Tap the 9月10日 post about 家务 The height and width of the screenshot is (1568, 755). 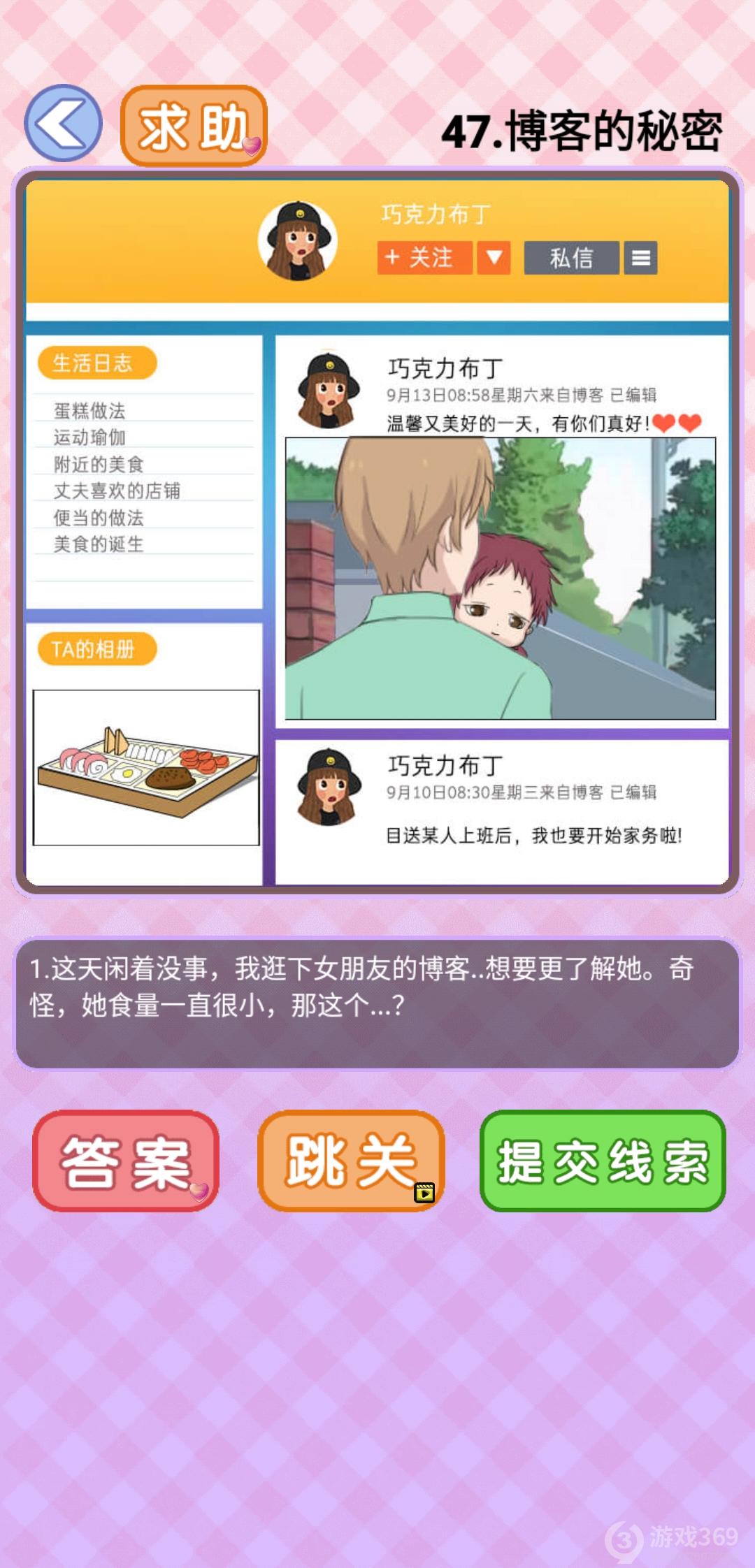(533, 834)
